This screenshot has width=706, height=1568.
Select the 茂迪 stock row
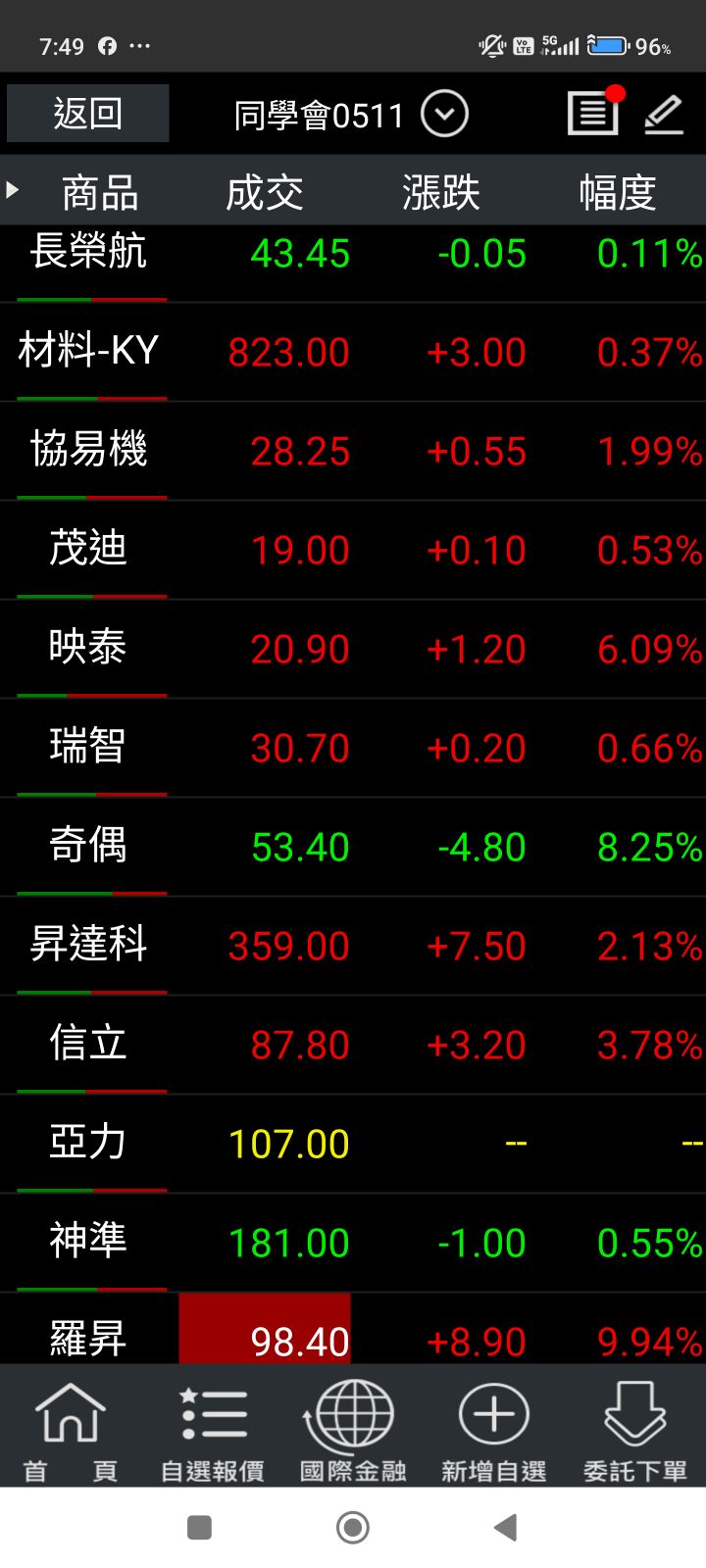click(x=353, y=550)
